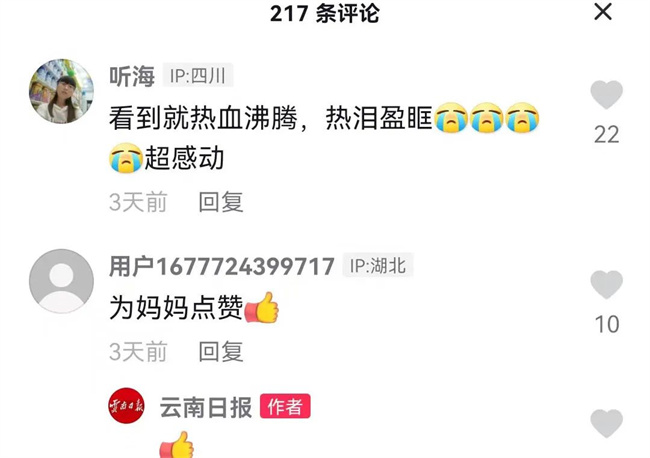The image size is (650, 458).
Task: Reply to 听海's comment
Action: [x=221, y=202]
